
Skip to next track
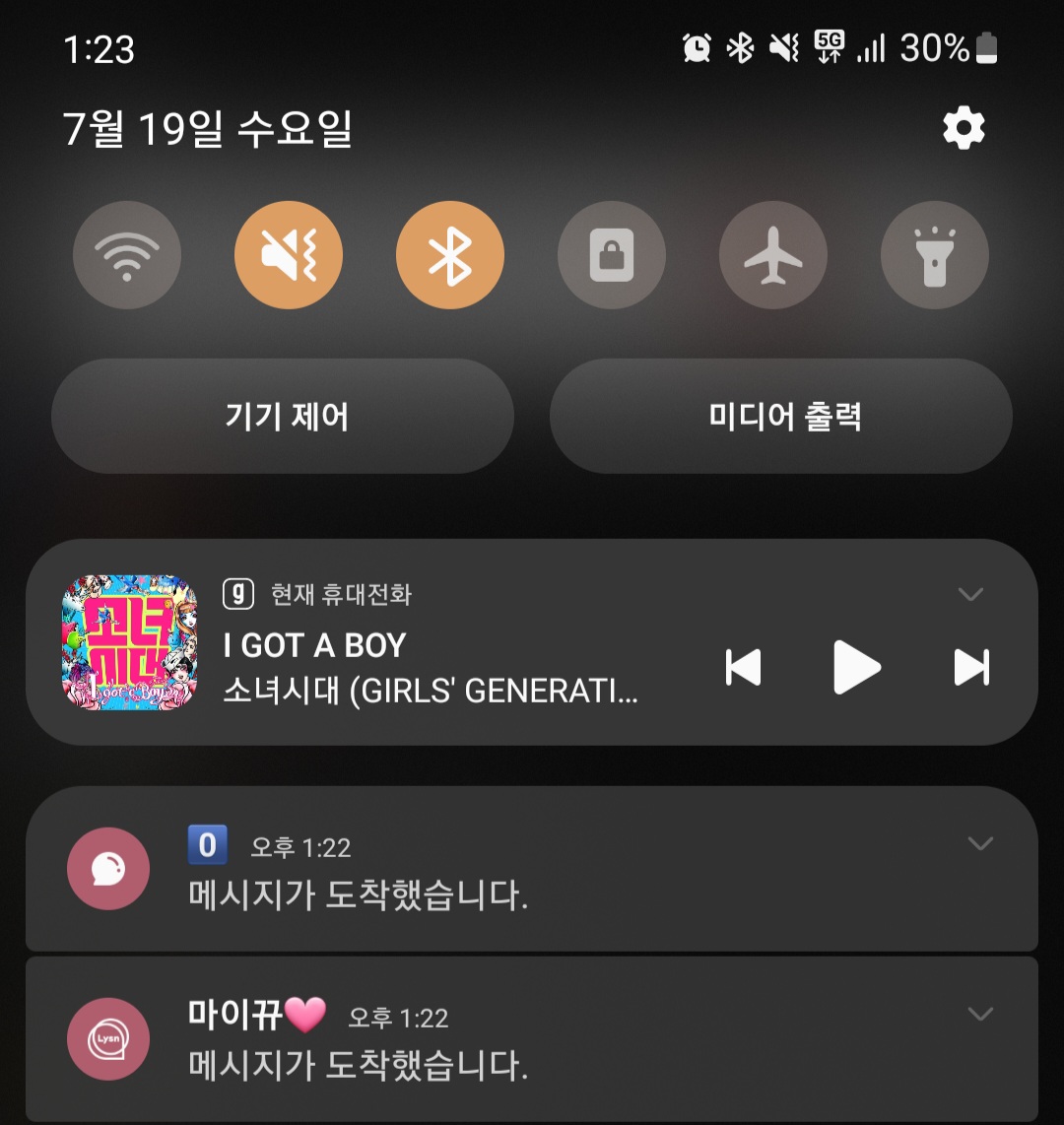point(971,668)
